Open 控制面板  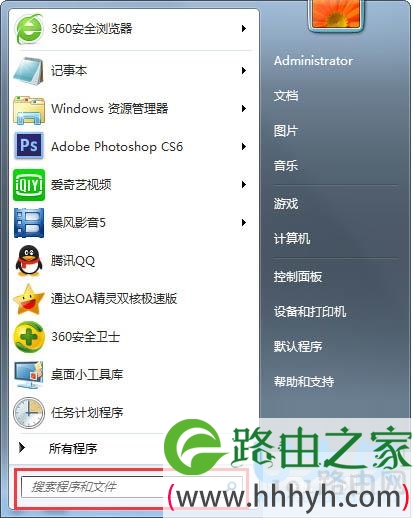tap(298, 277)
